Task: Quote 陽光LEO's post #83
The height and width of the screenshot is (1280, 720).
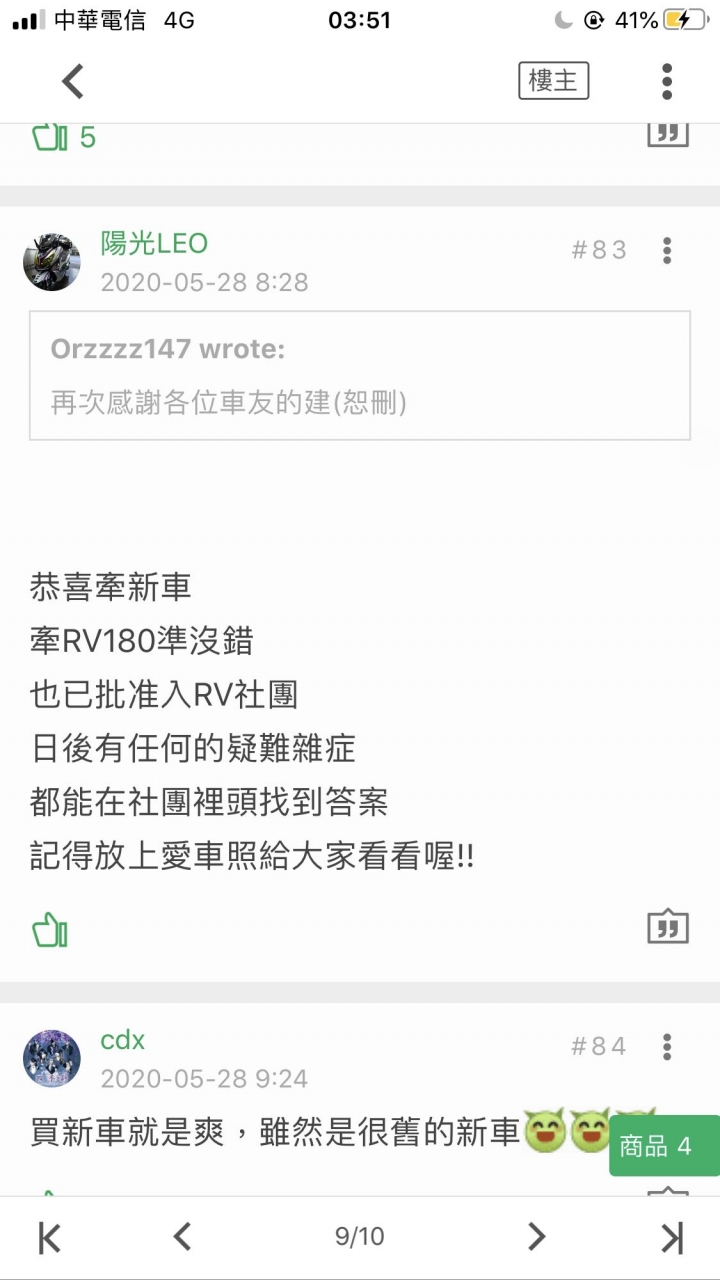Action: [x=668, y=928]
